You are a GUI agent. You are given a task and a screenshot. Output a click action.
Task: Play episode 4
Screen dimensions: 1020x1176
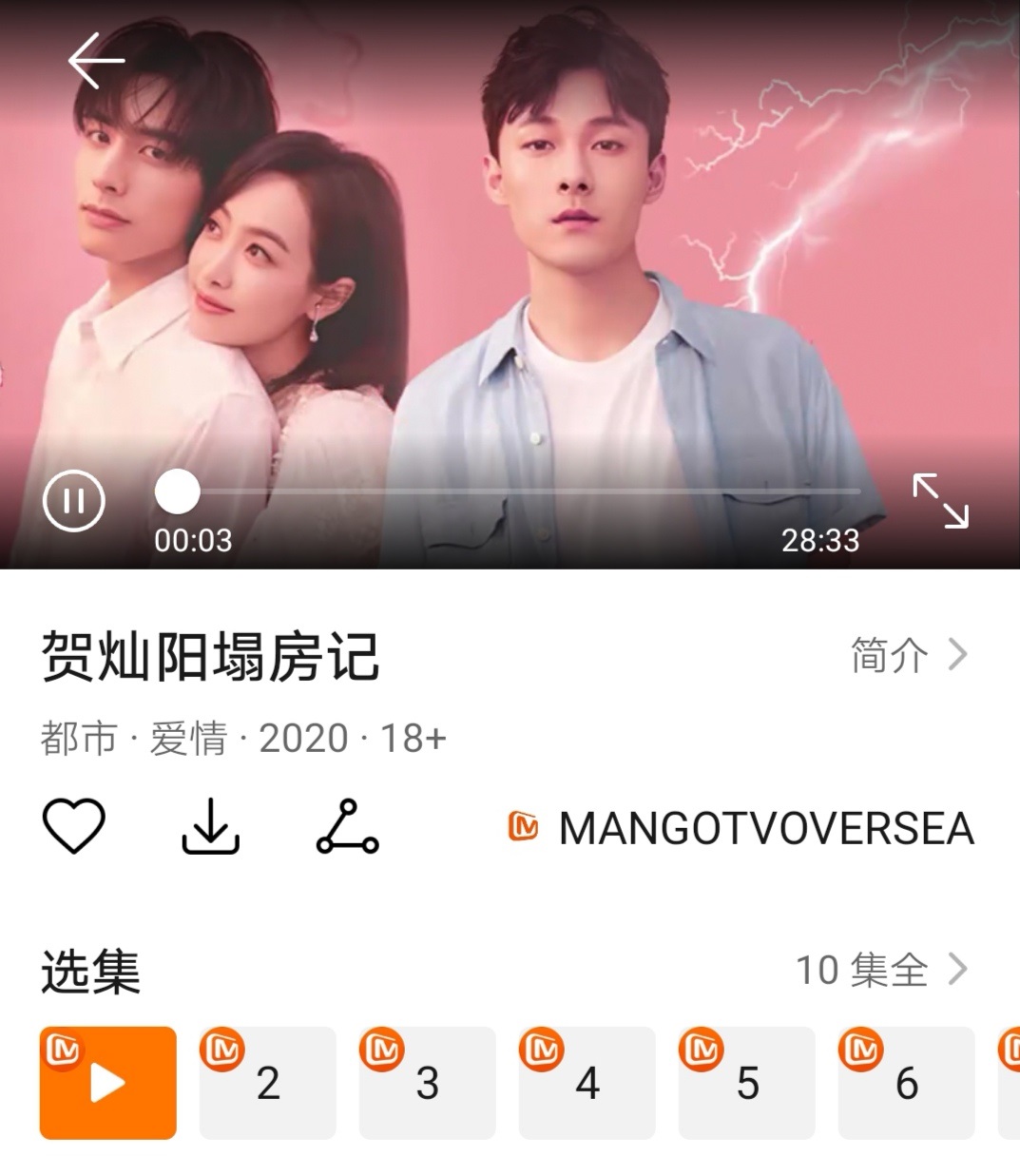587,1083
